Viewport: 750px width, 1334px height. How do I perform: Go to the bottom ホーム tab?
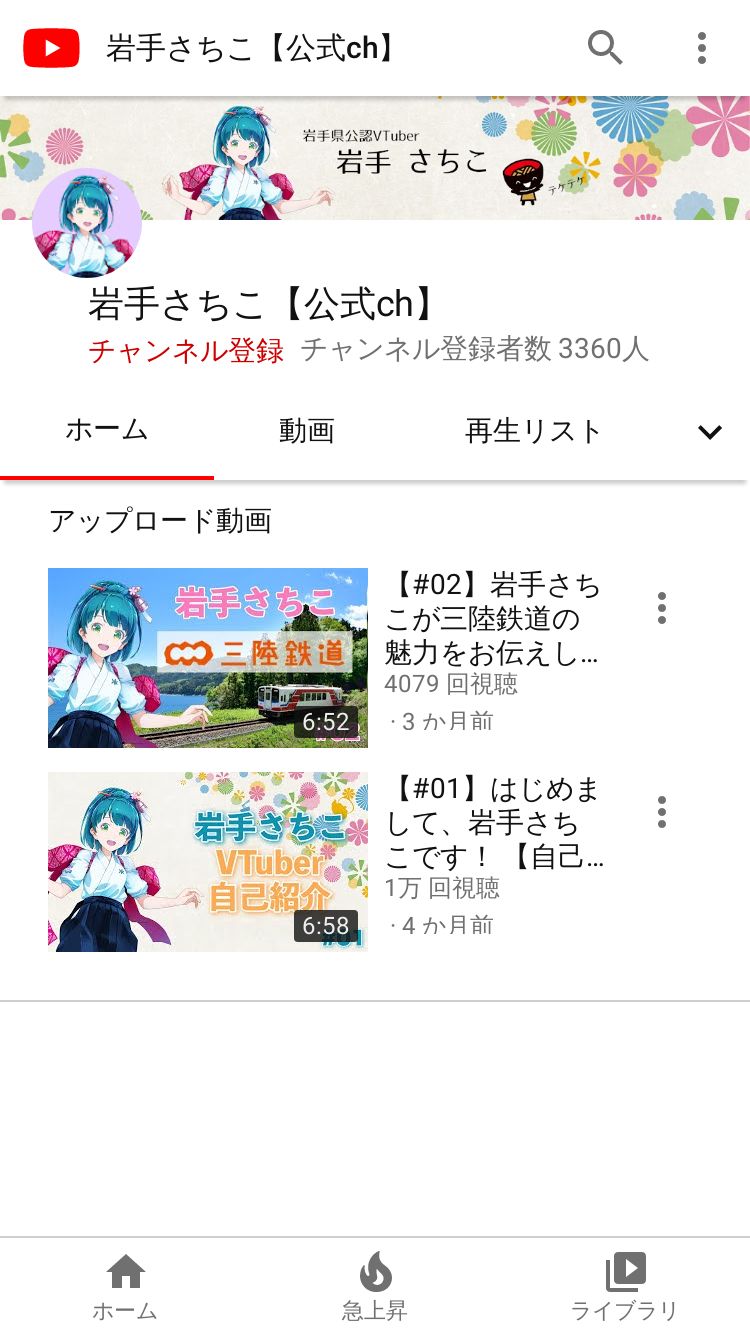pos(125,1287)
